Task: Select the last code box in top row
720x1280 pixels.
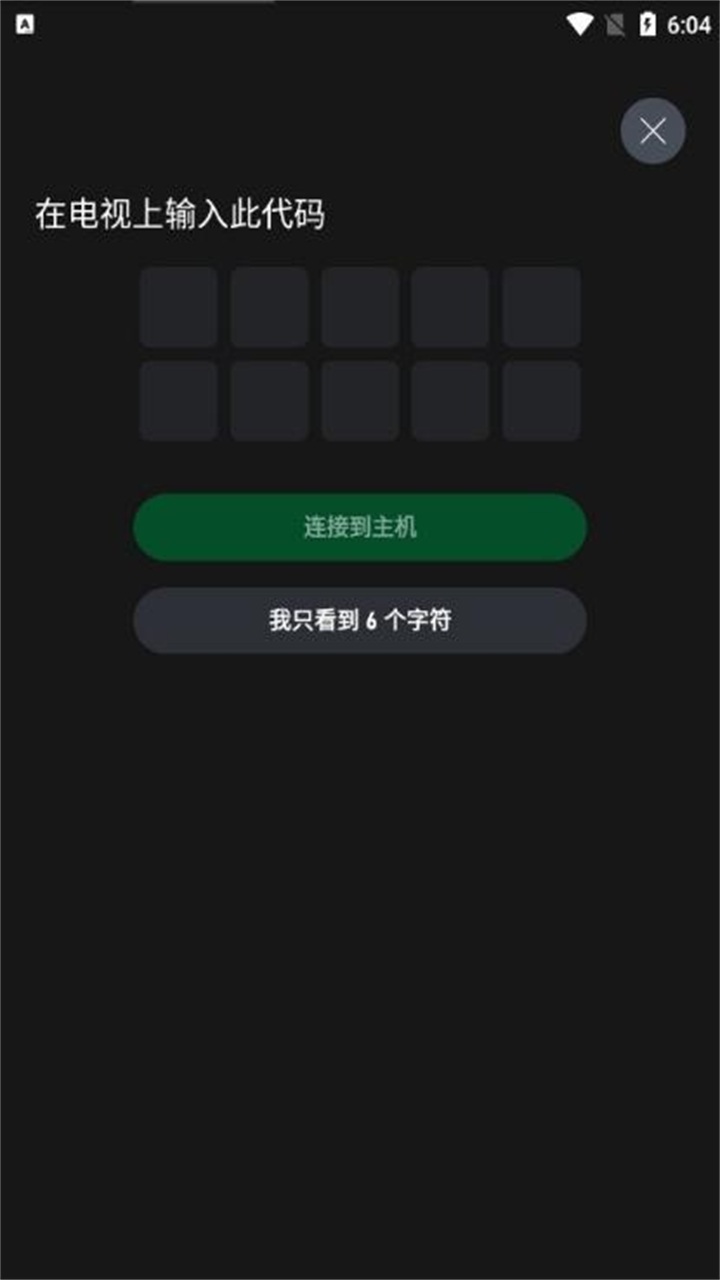Action: point(541,306)
